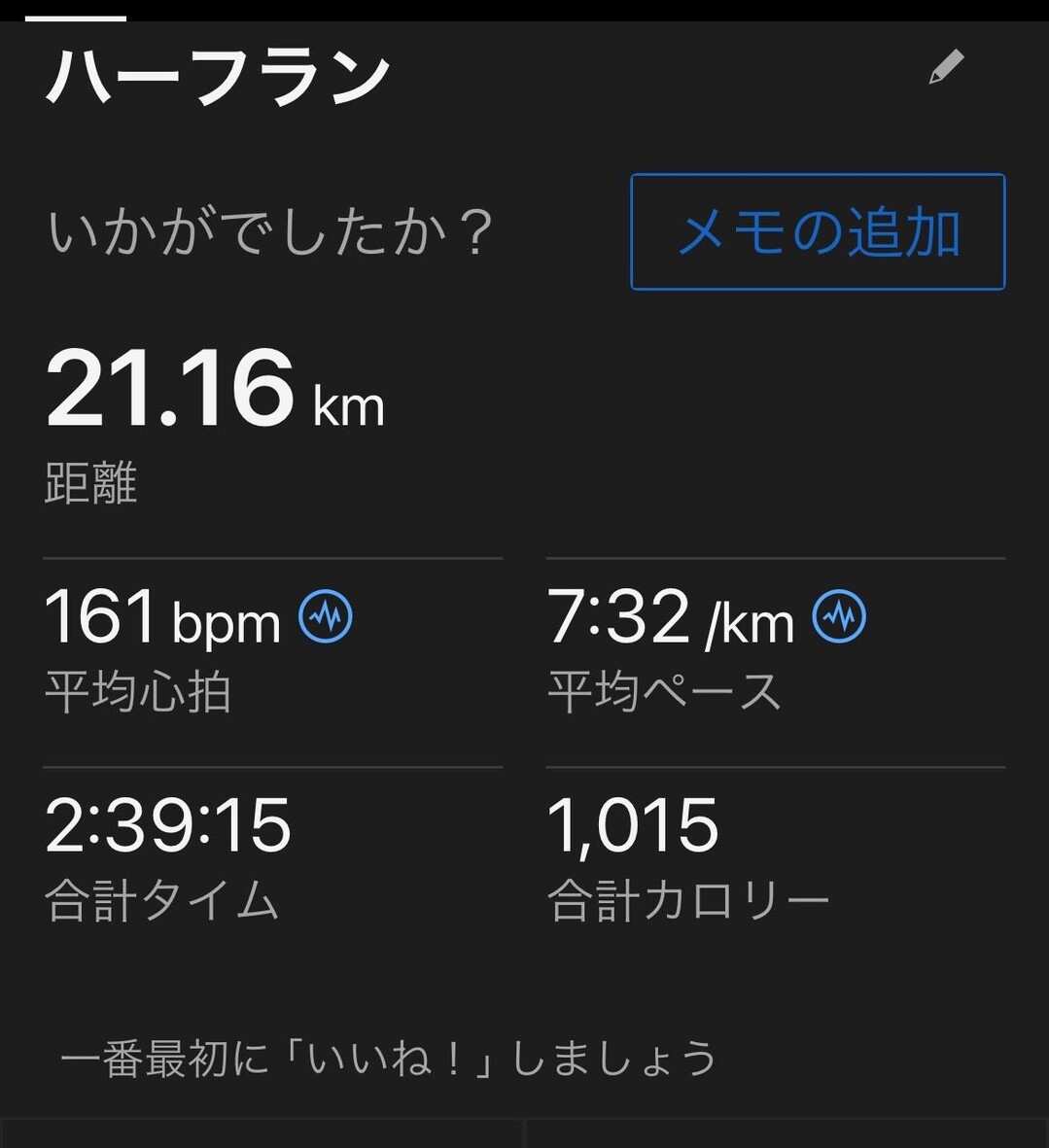Click the heart rate source icon beside 161 bpm

[x=326, y=614]
